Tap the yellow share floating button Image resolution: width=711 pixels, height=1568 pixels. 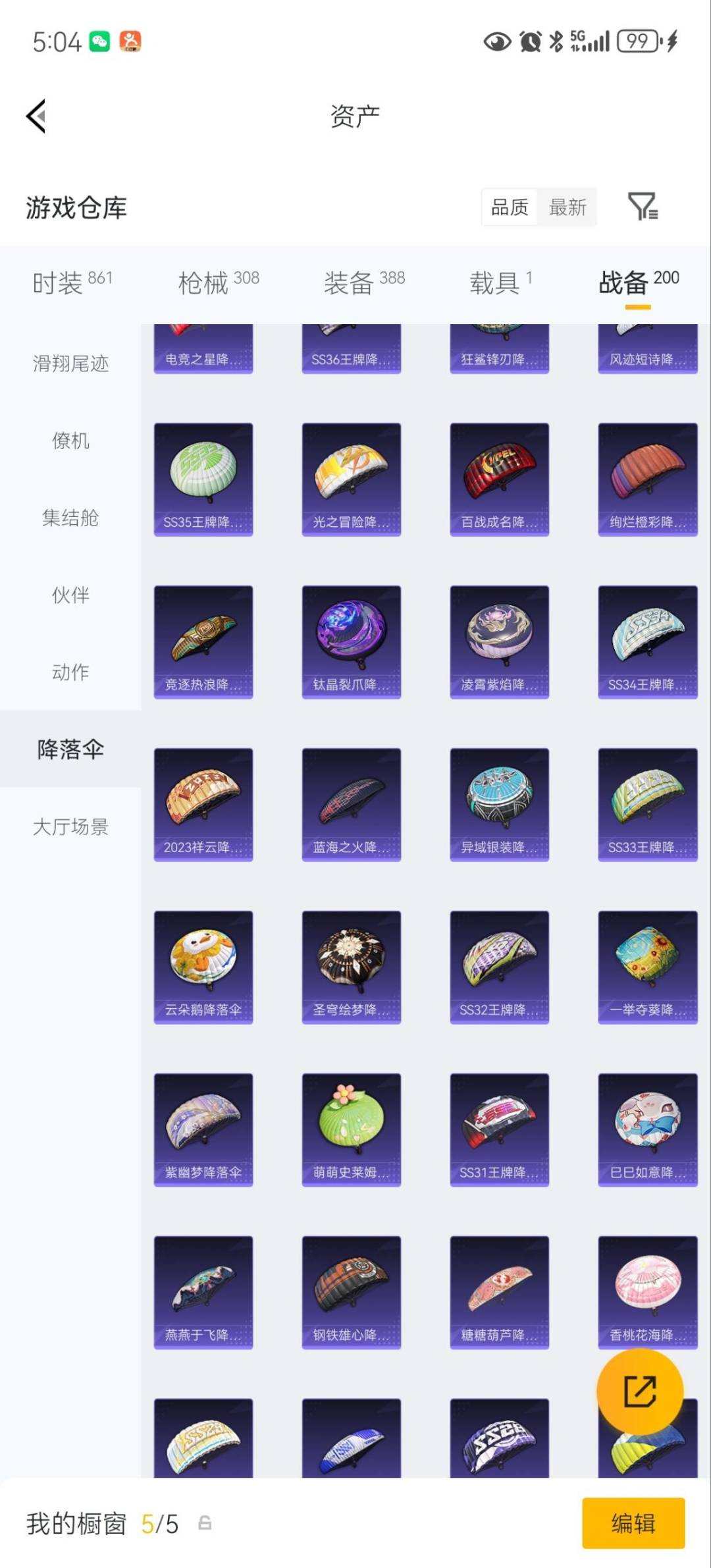tap(641, 1390)
